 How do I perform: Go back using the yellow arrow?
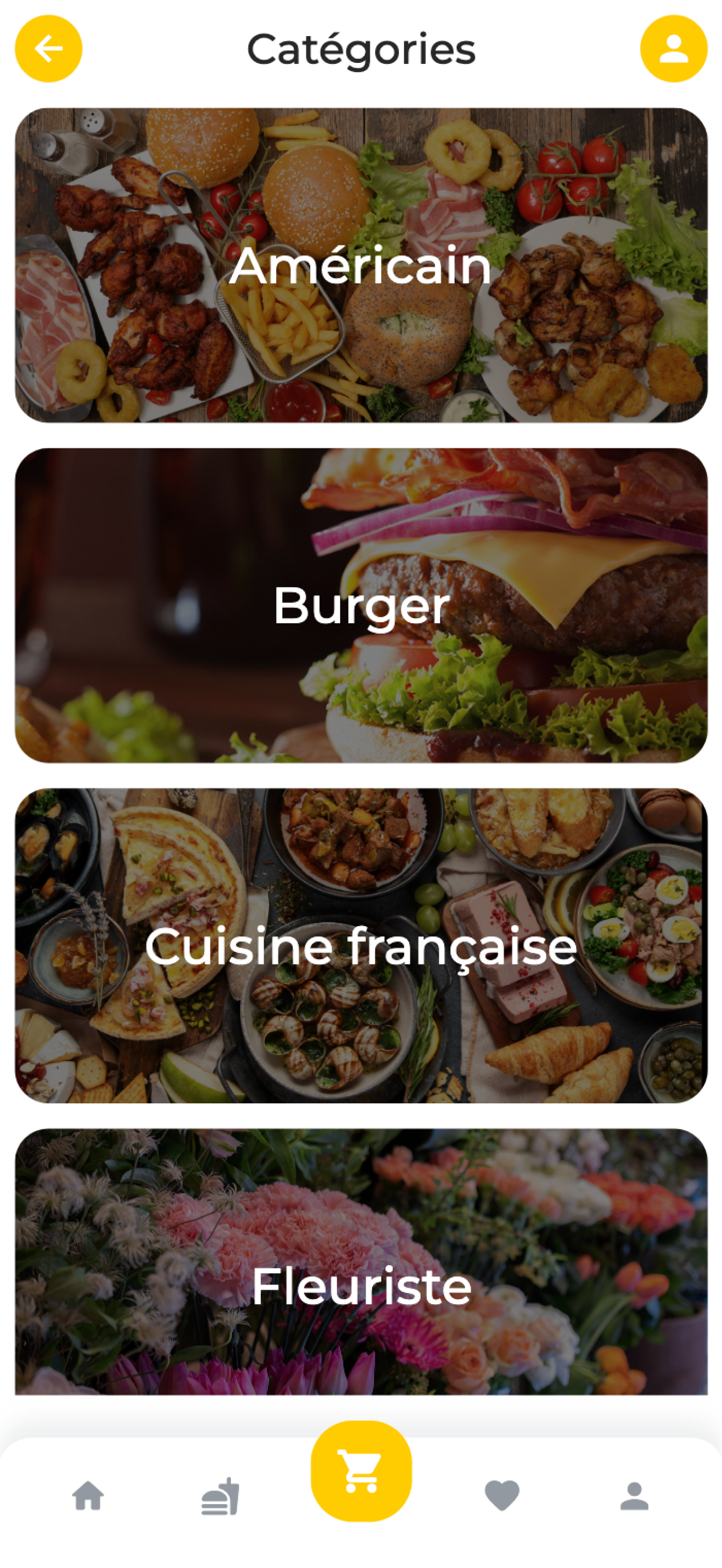[x=49, y=49]
